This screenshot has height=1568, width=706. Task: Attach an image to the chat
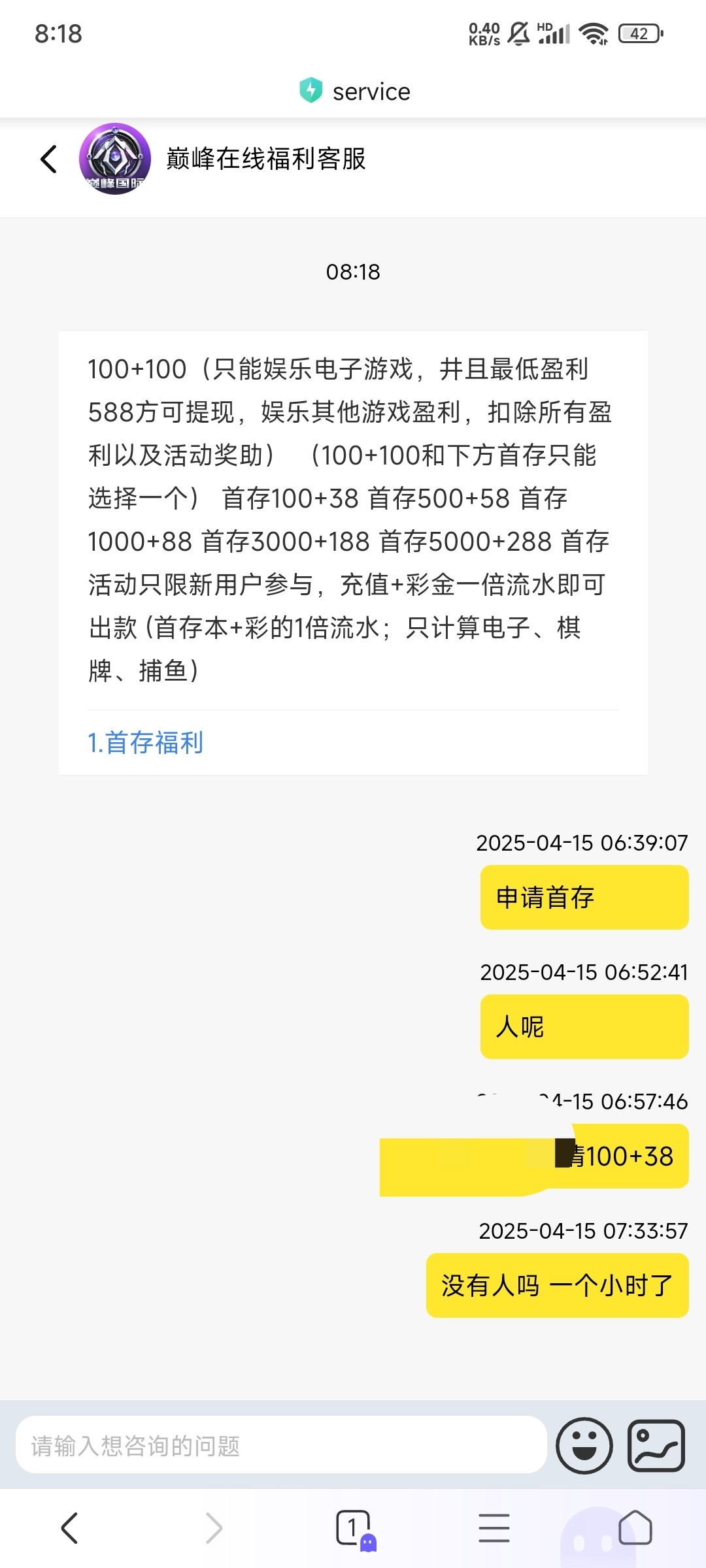pyautogui.click(x=656, y=1445)
